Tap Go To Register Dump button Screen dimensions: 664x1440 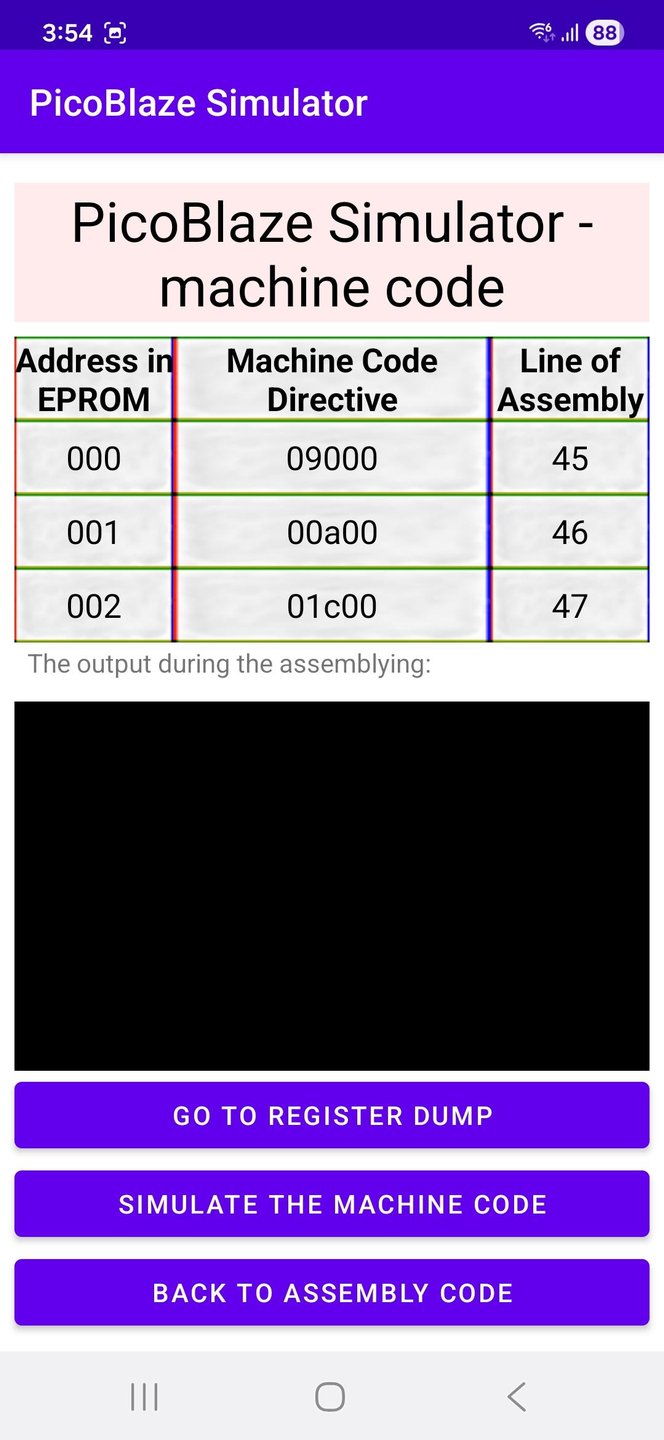332,1115
